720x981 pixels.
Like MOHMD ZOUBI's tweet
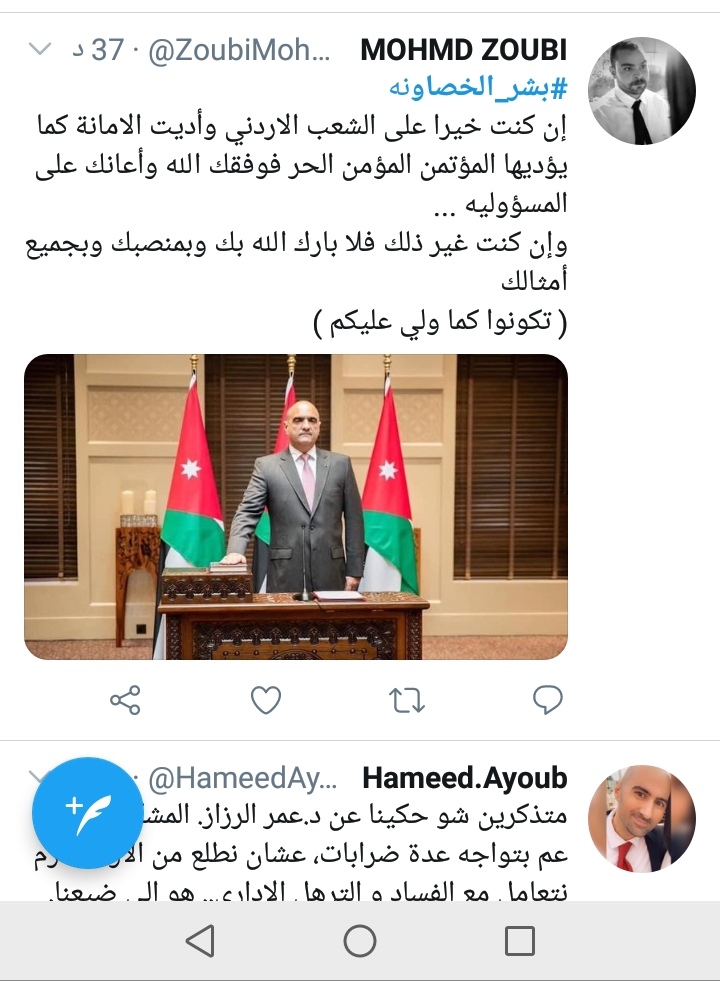click(x=265, y=700)
